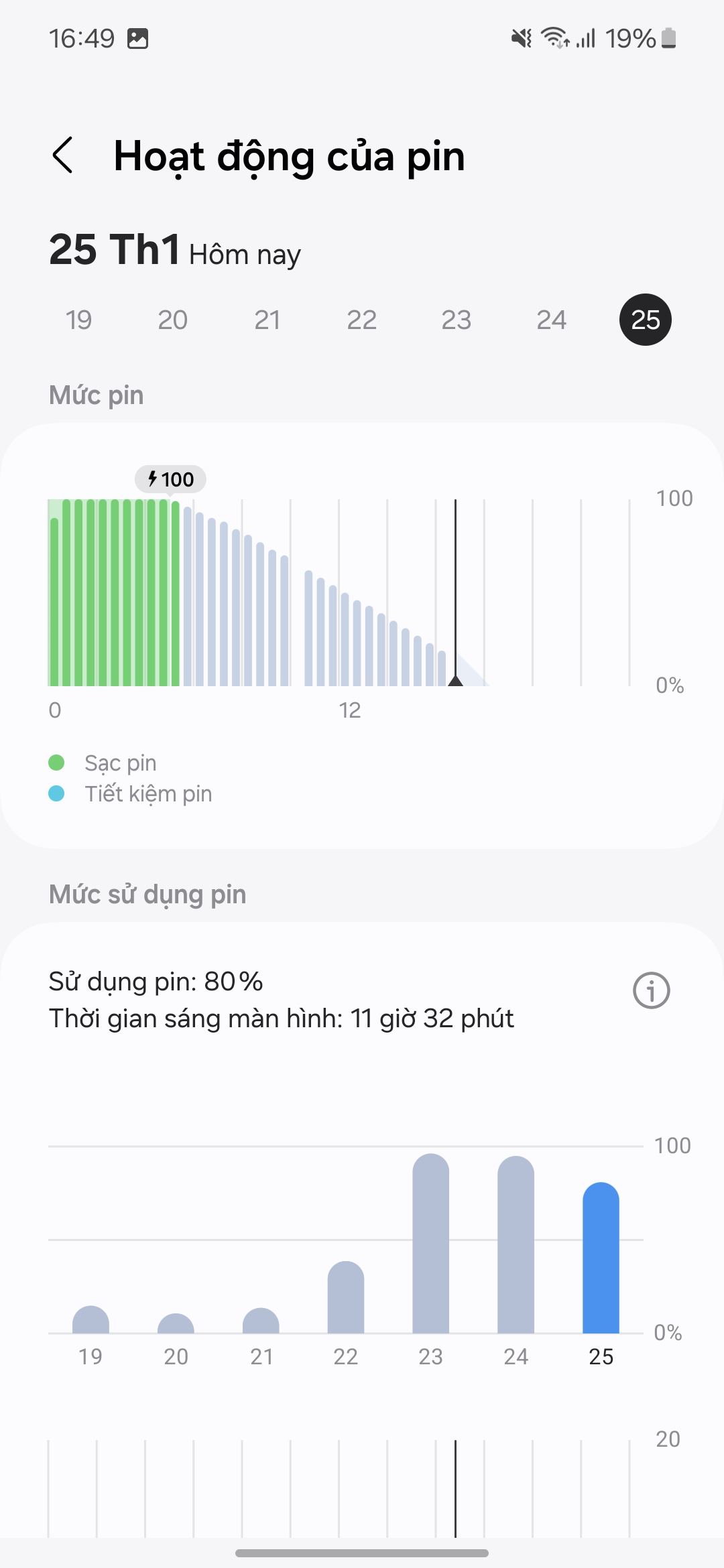Tap the blue Tiết kiệm pin legend dot
The width and height of the screenshot is (724, 1568).
click(57, 793)
